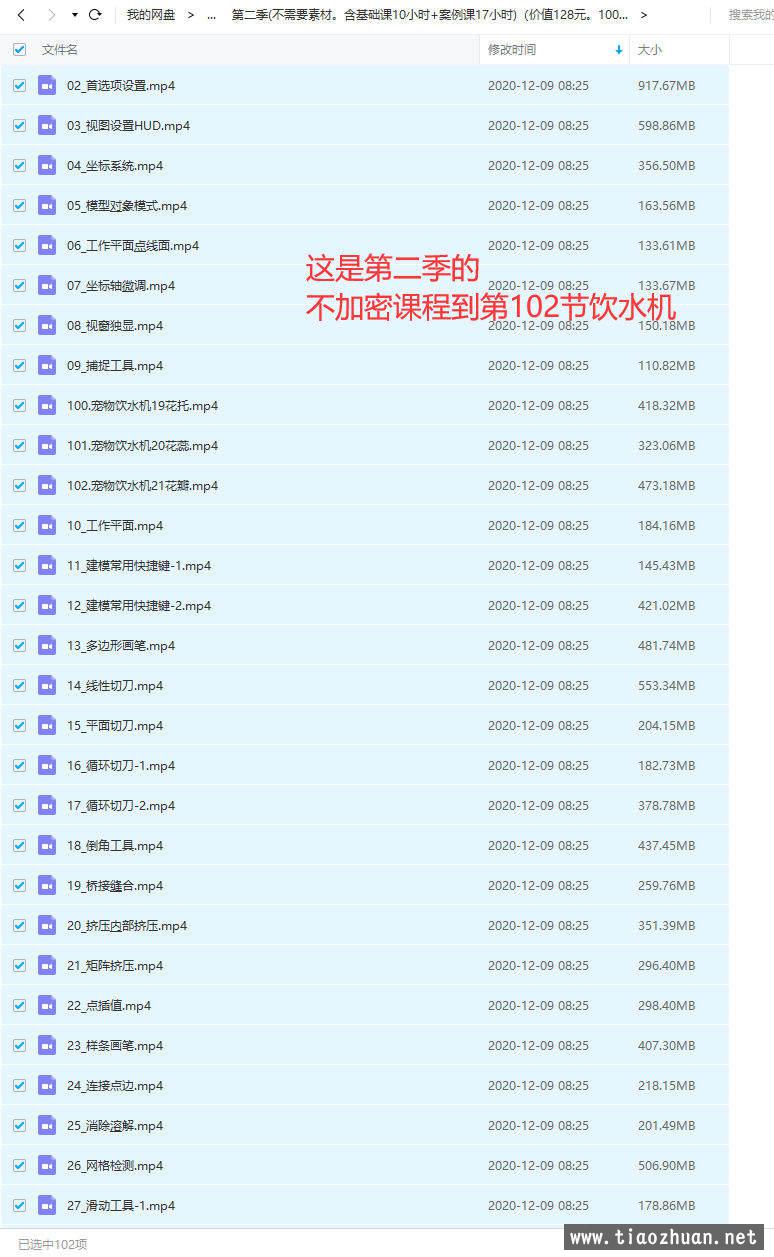Screen dimensions: 774x1257
Task: Go back with the left arrow
Action: [21, 15]
